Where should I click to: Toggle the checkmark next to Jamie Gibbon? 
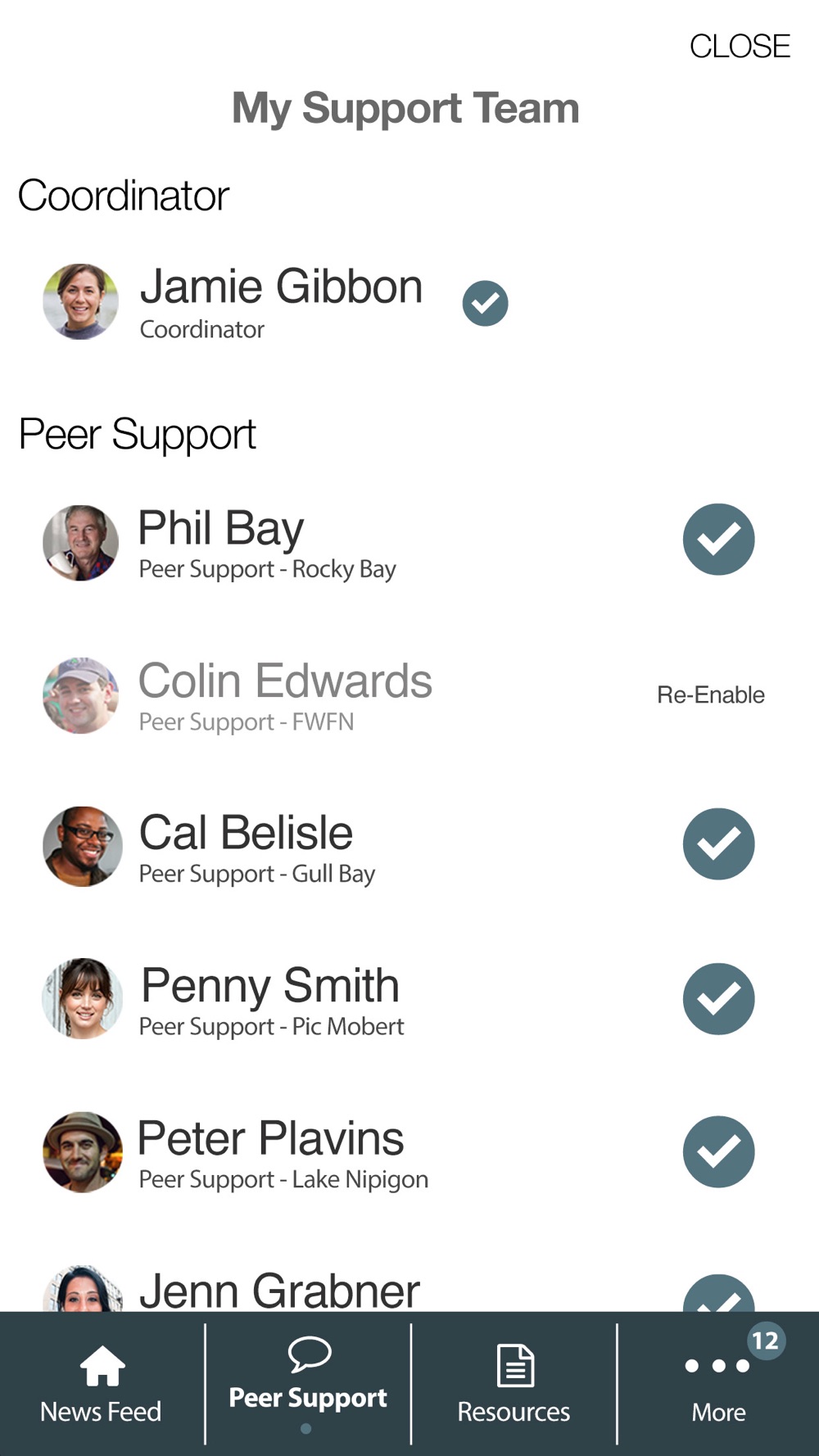pyautogui.click(x=485, y=303)
